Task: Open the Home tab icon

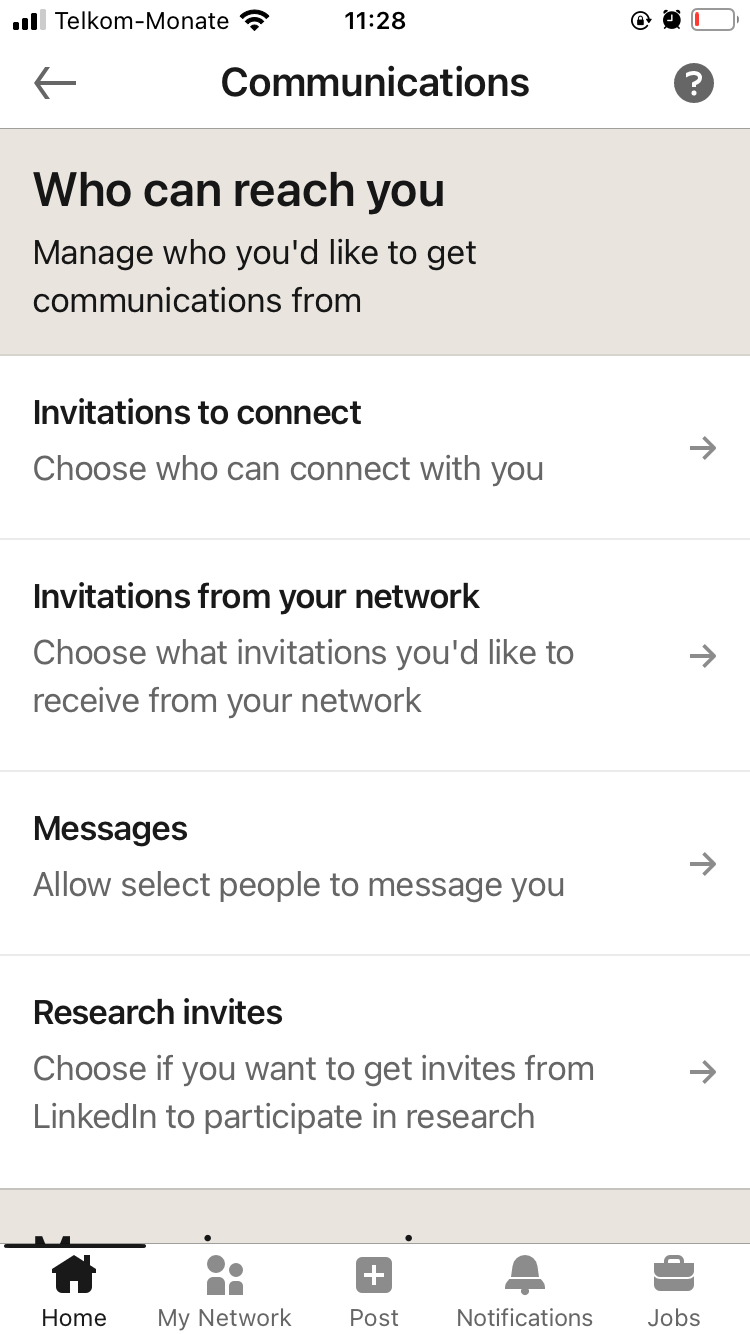Action: [74, 1274]
